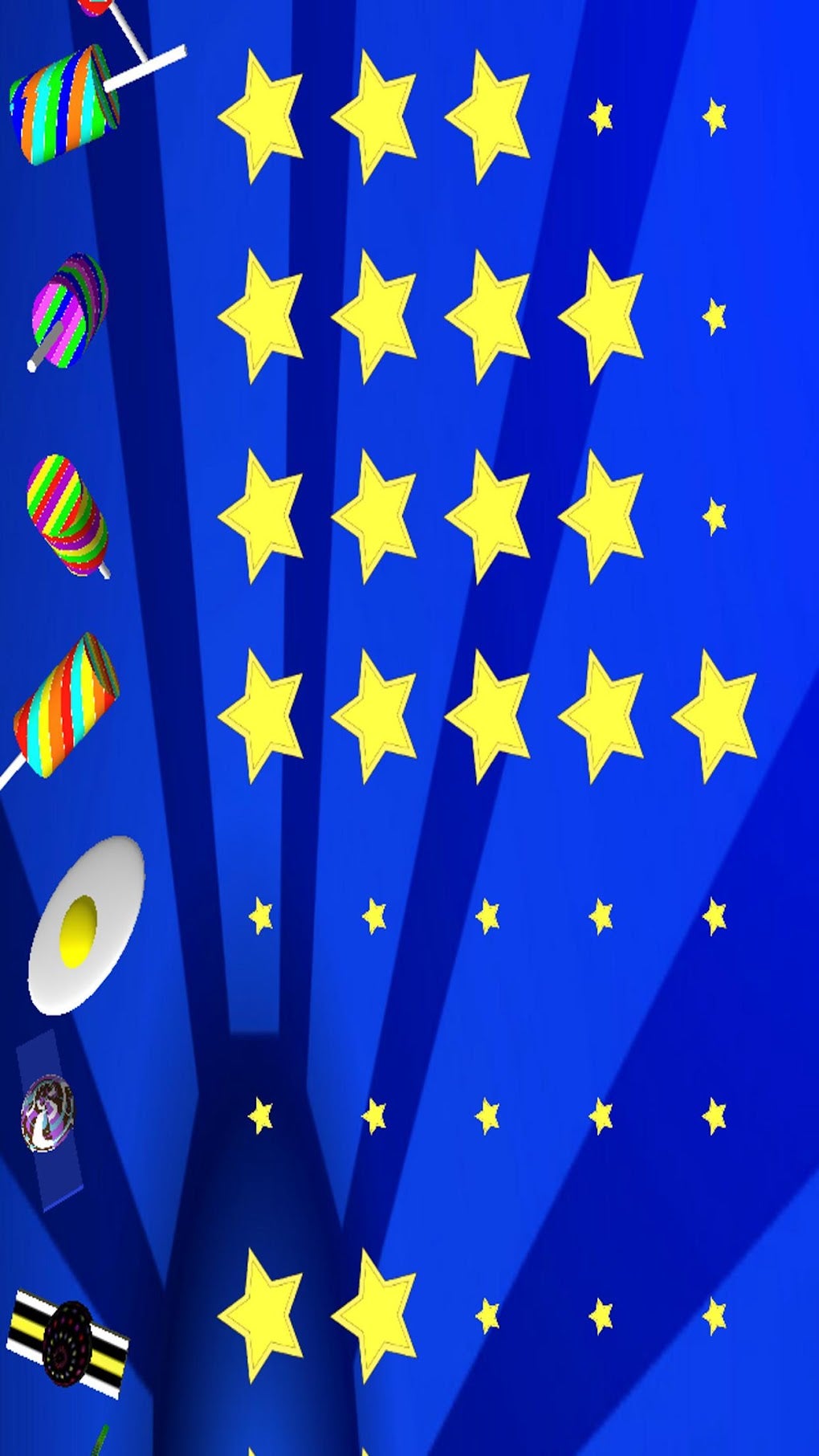The width and height of the screenshot is (819, 1456).
Task: Select the lollipop rated three stars
Action: click(64, 104)
